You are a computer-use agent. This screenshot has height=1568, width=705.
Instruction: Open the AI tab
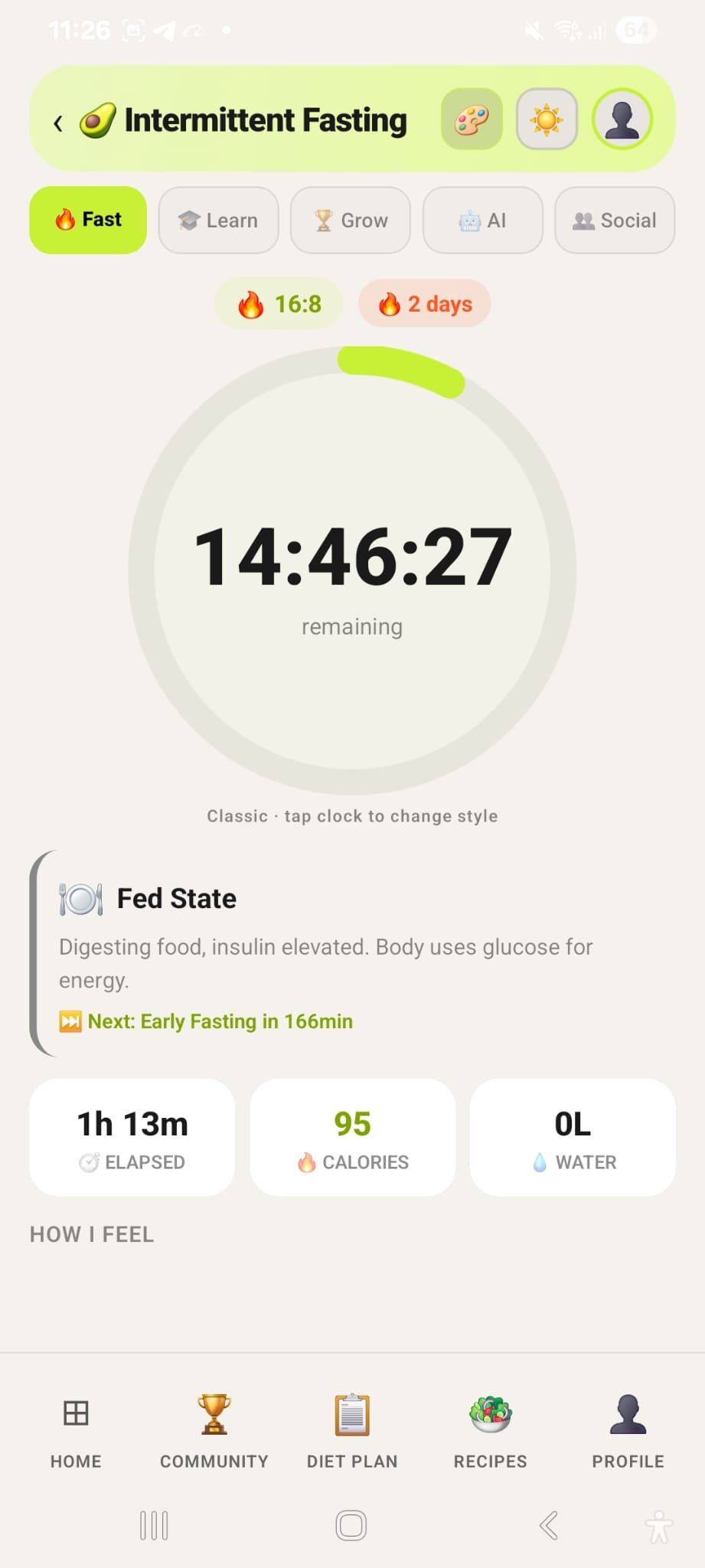(x=483, y=220)
